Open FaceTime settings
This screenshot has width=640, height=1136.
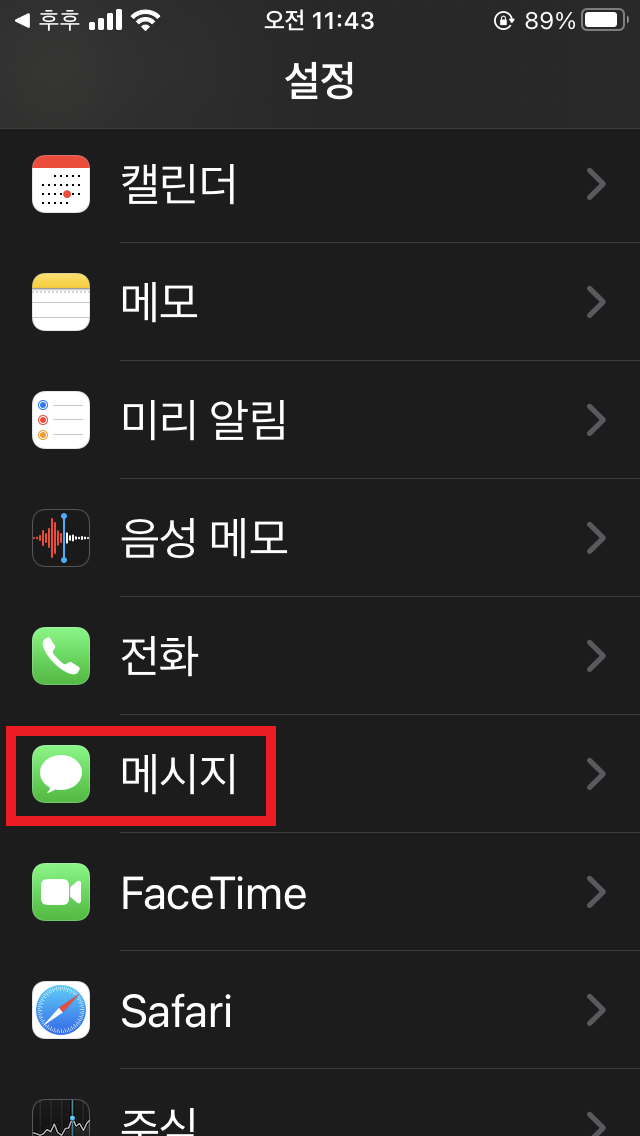coord(320,892)
